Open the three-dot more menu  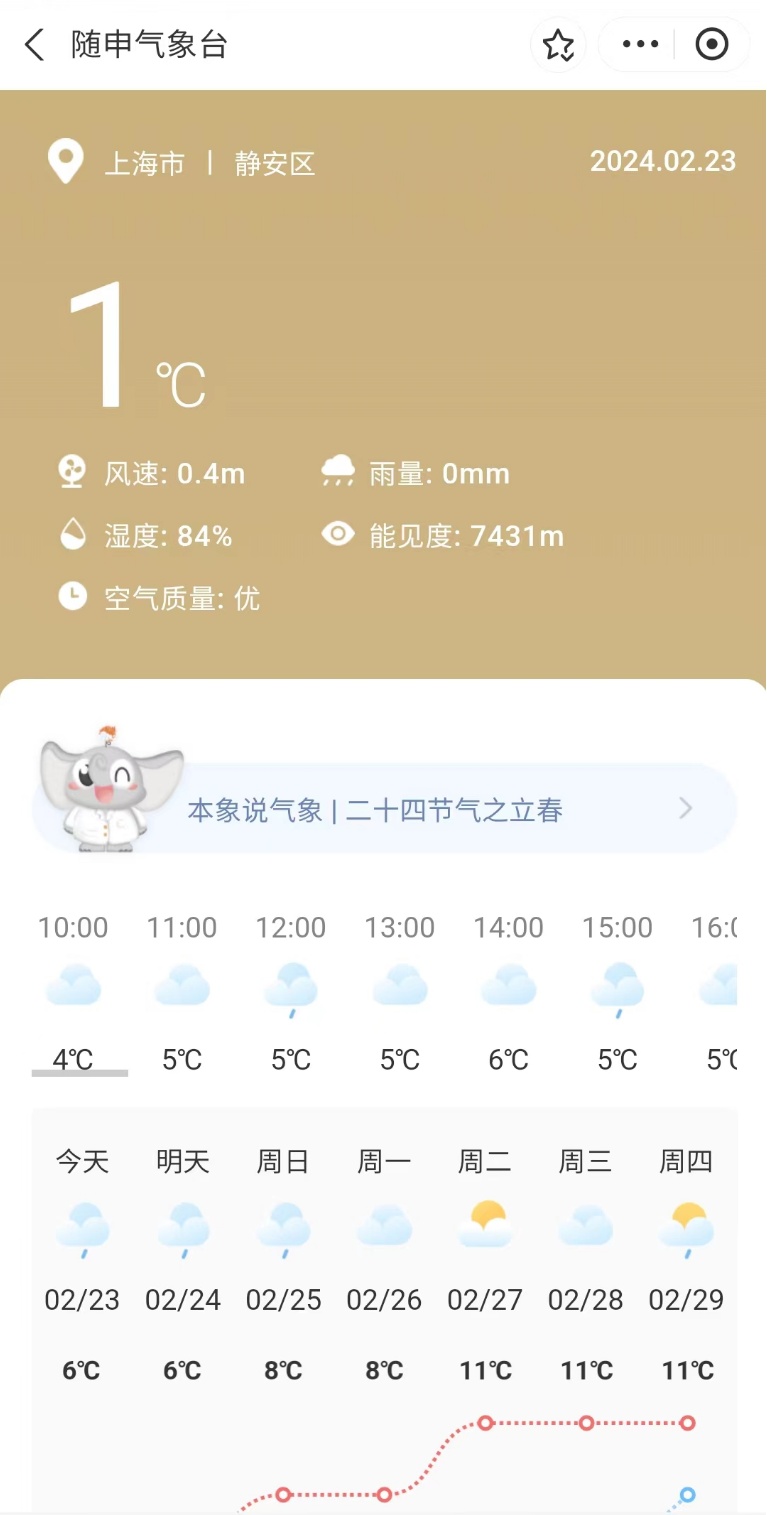click(640, 44)
